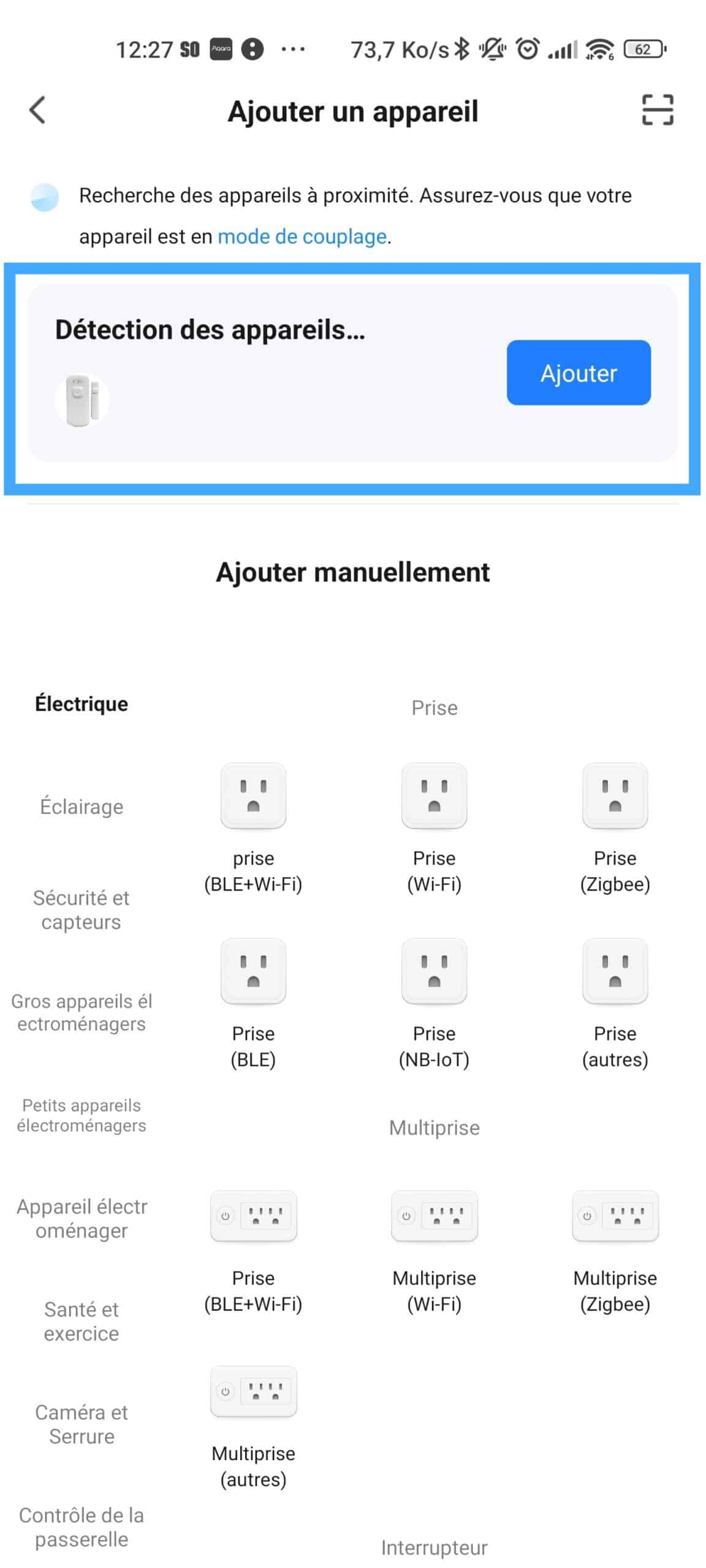Select Prise (BLE) device
Image resolution: width=706 pixels, height=1568 pixels.
(x=253, y=1004)
